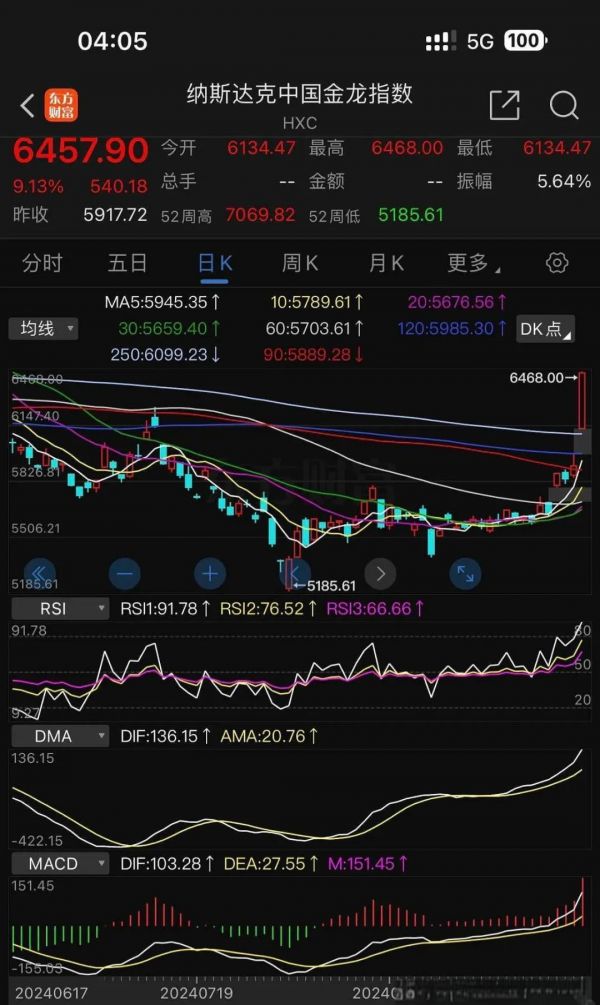This screenshot has height=1005, width=600.
Task: Move chart left with double-arrow button
Action: tap(40, 574)
